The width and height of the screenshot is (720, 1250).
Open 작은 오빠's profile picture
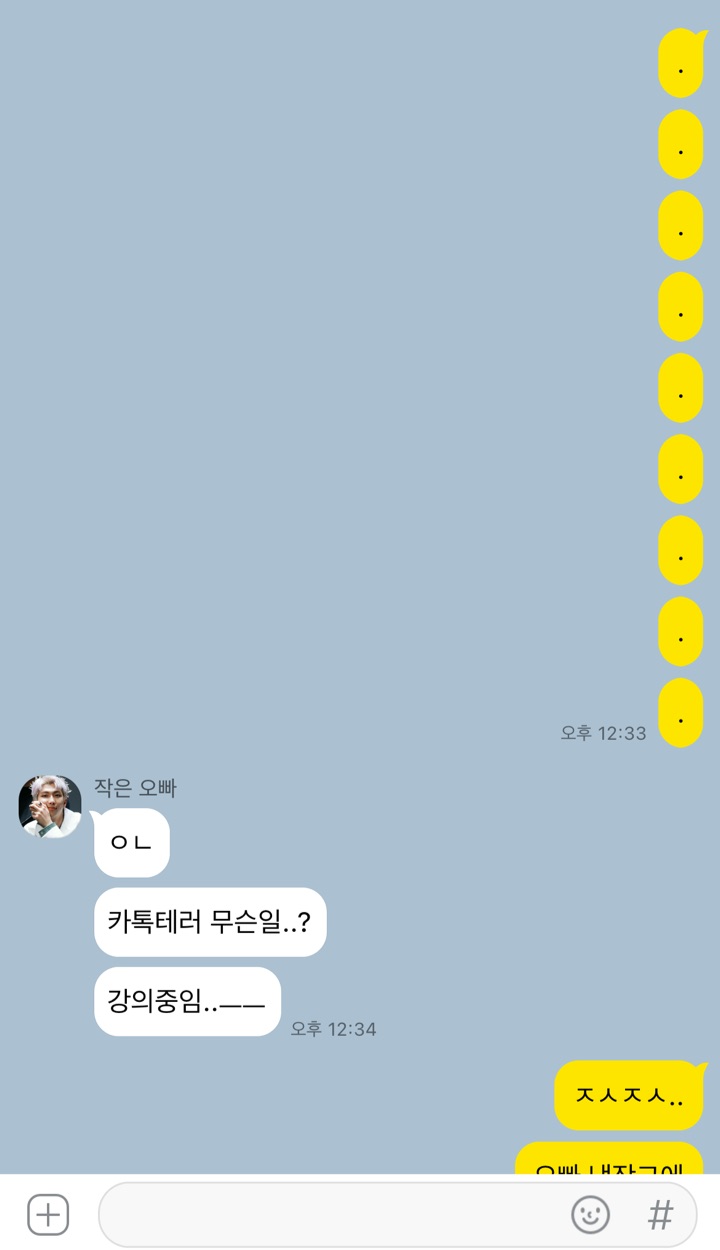coord(50,806)
